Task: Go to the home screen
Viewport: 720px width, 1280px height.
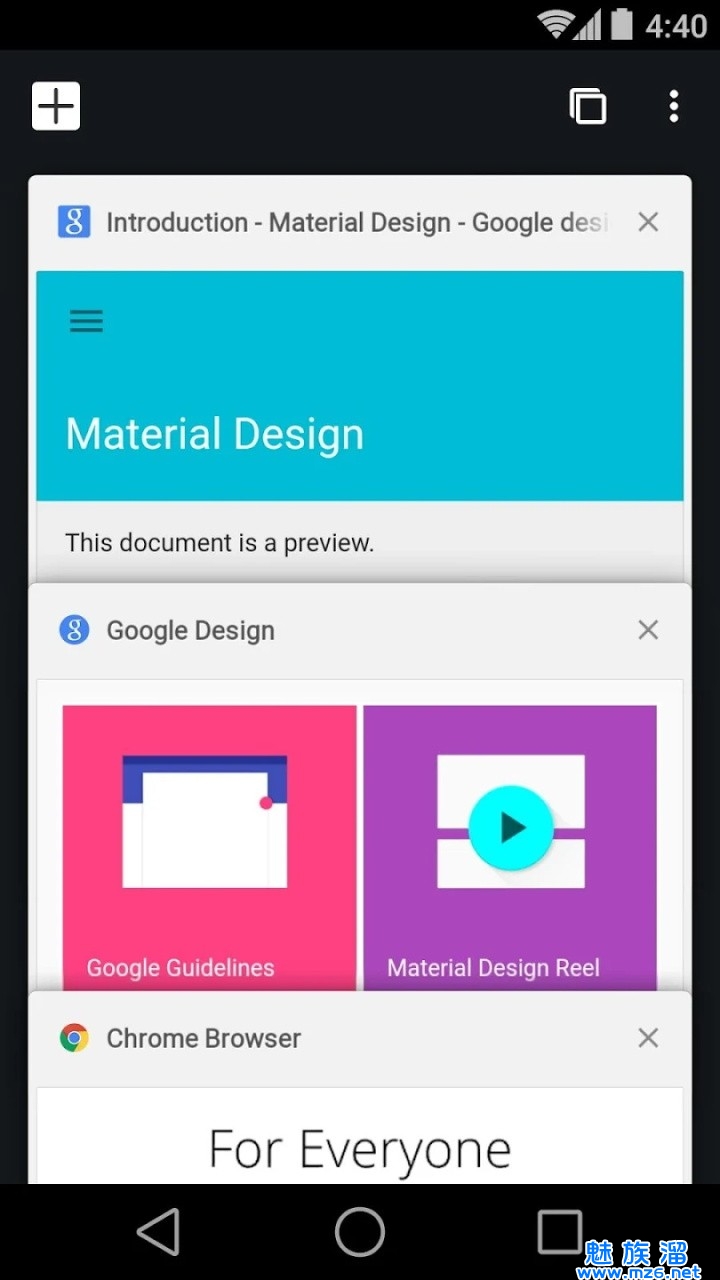Action: tap(360, 1231)
